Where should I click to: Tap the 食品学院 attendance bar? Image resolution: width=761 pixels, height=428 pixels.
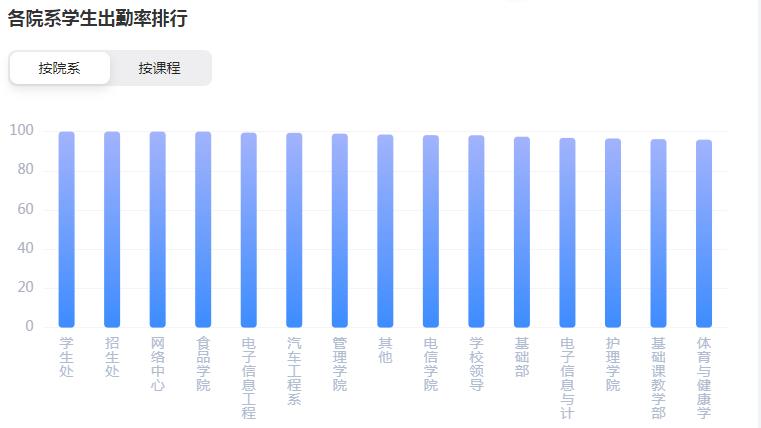pos(203,229)
